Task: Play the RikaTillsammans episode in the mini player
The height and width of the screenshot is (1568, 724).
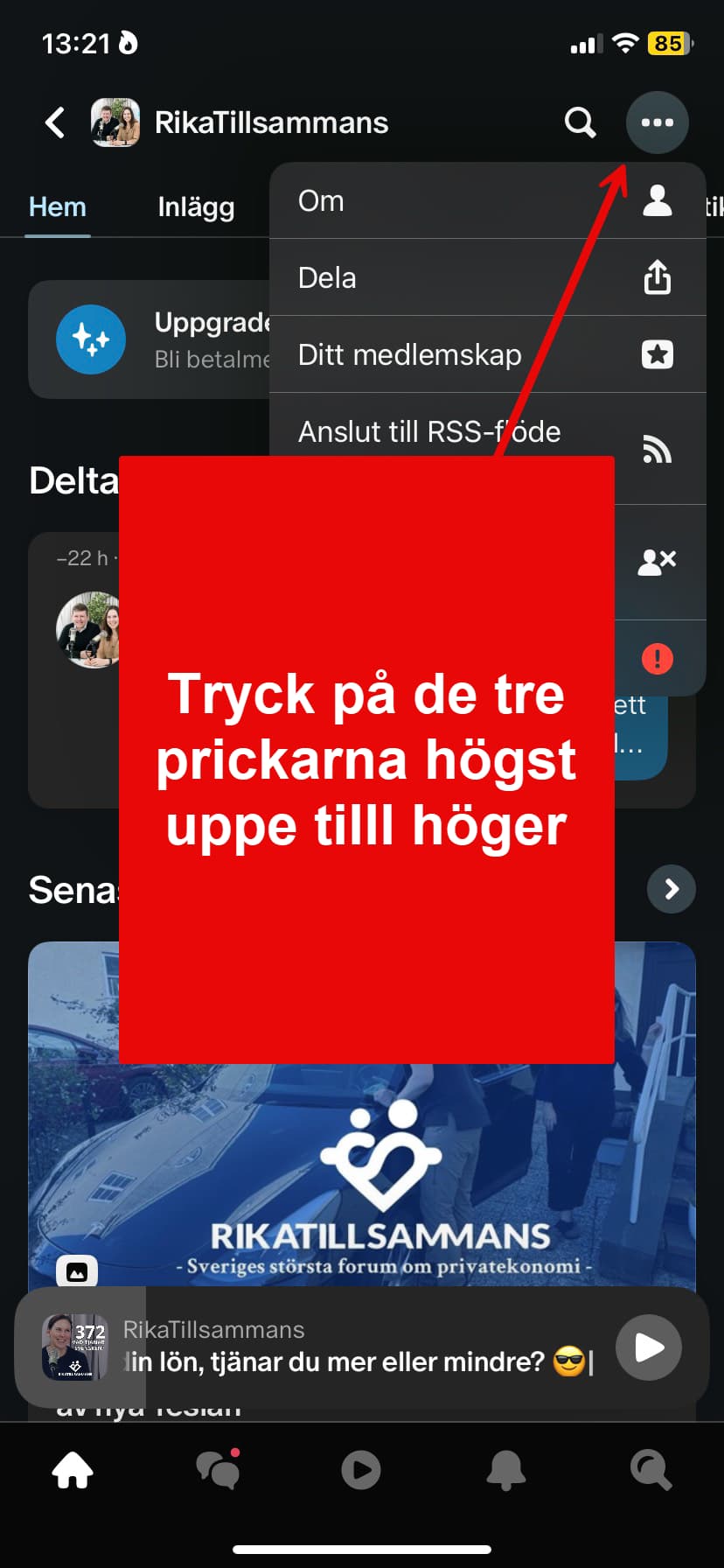Action: pos(648,1347)
